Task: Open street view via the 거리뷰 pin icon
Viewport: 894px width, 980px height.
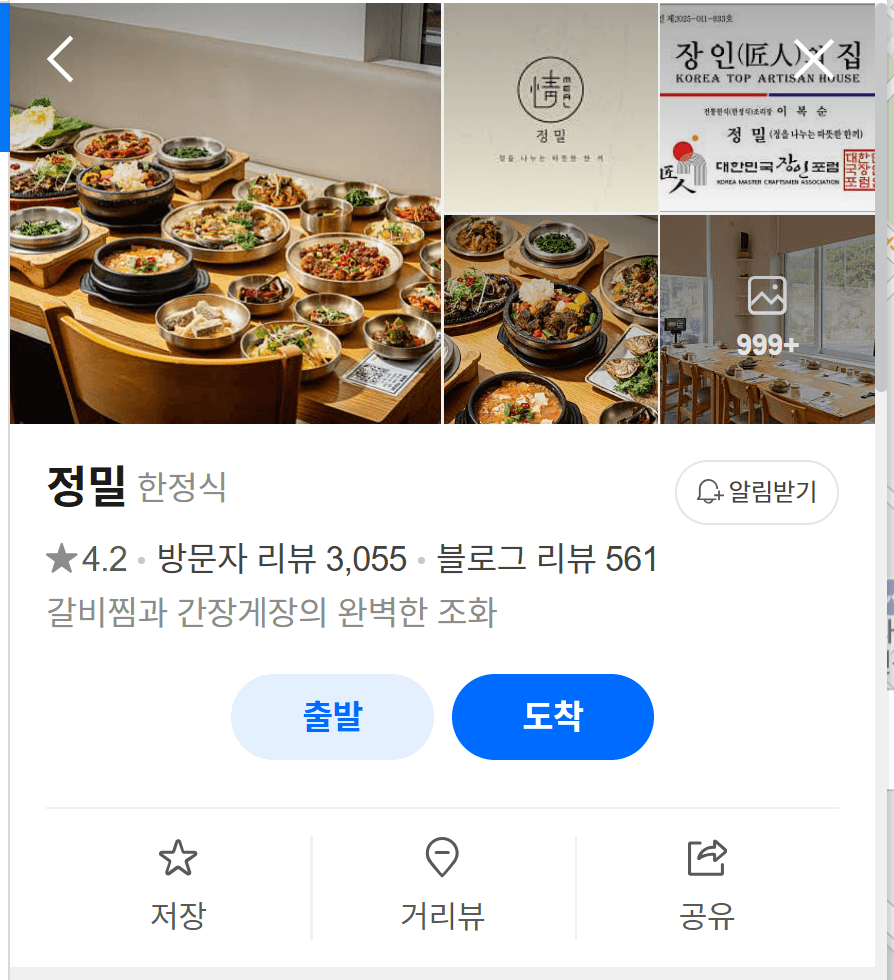Action: [x=442, y=856]
